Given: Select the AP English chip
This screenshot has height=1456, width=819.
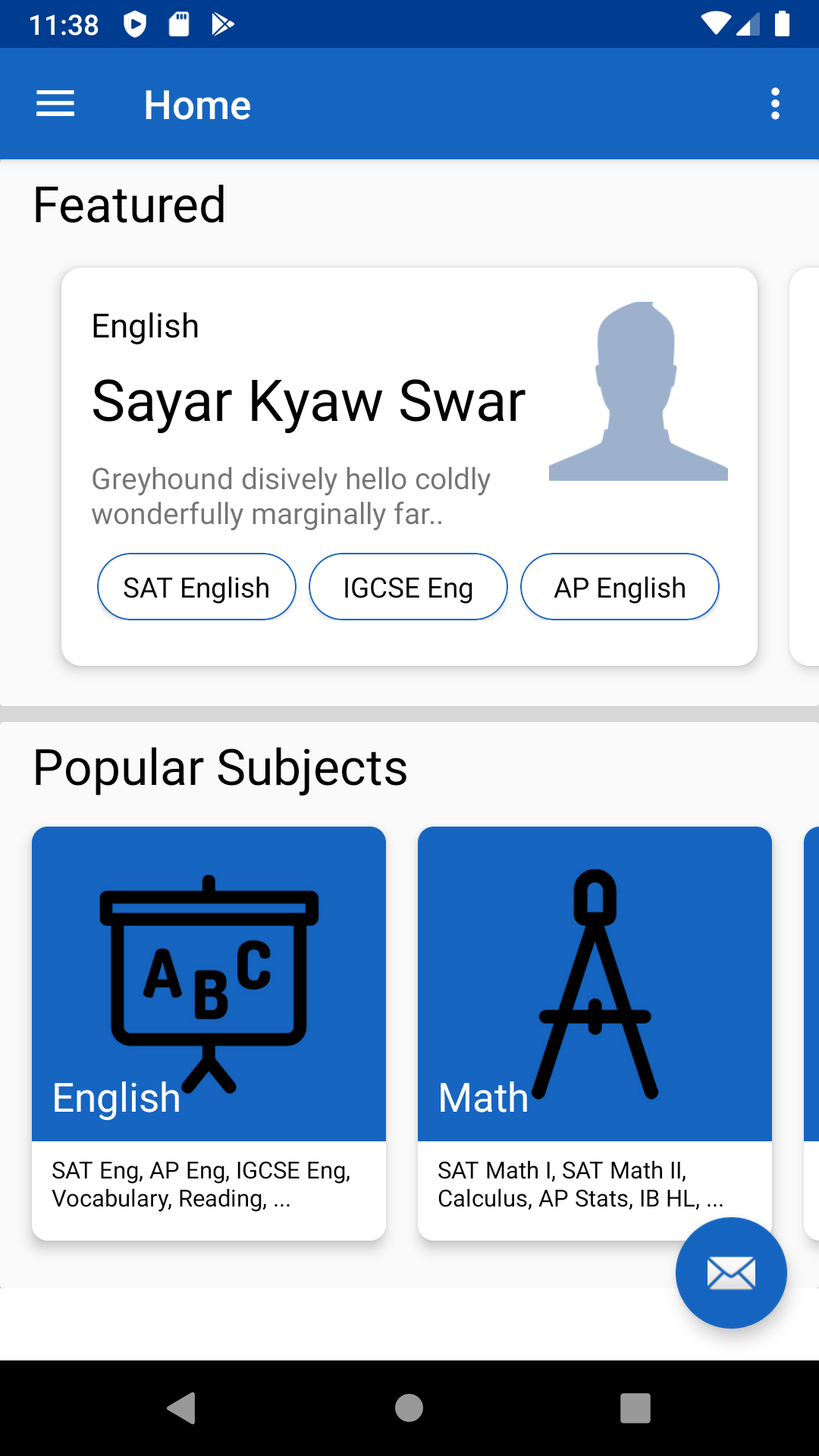Looking at the screenshot, I should click(620, 587).
